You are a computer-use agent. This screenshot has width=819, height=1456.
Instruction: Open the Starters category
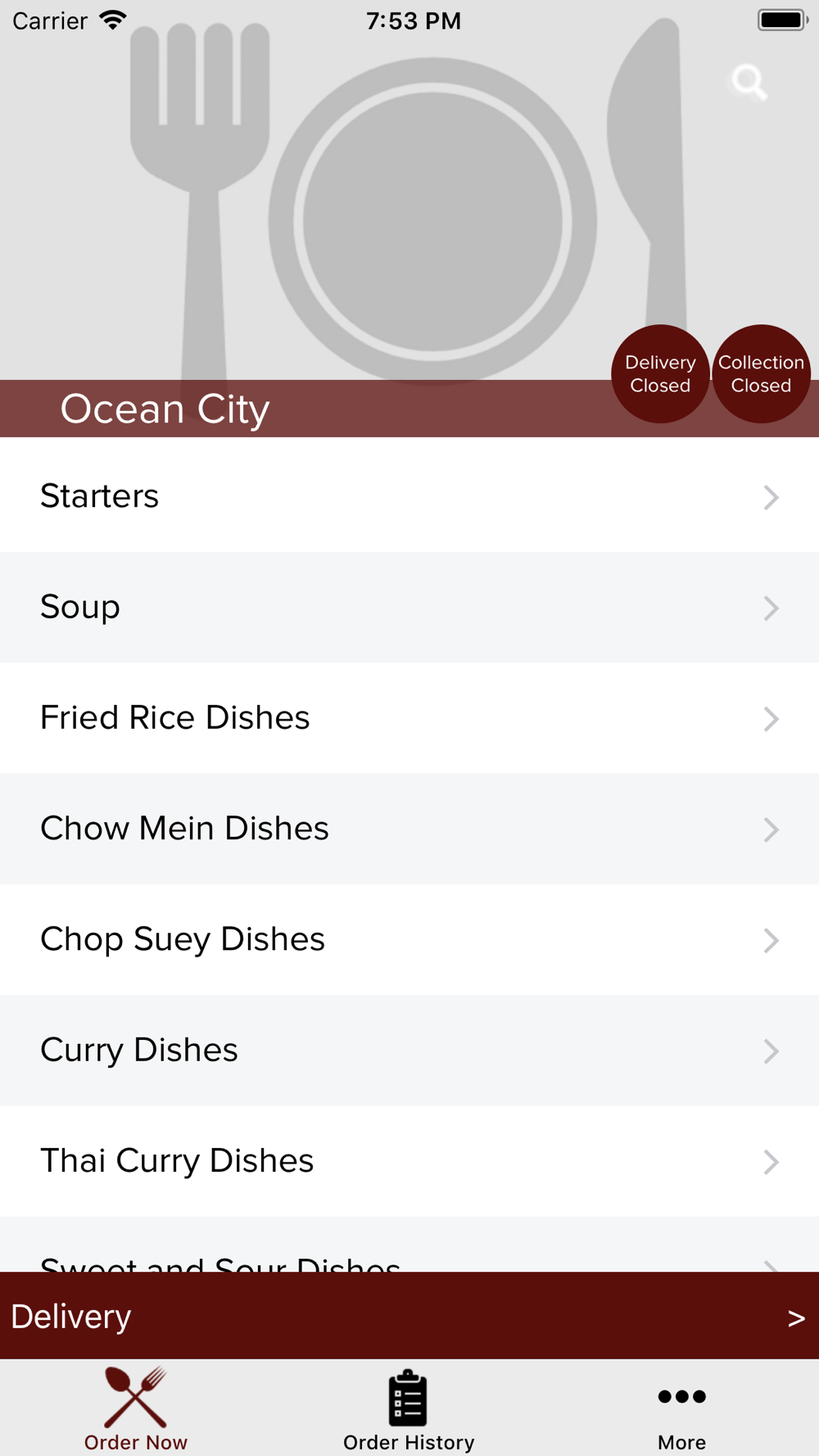coord(409,496)
